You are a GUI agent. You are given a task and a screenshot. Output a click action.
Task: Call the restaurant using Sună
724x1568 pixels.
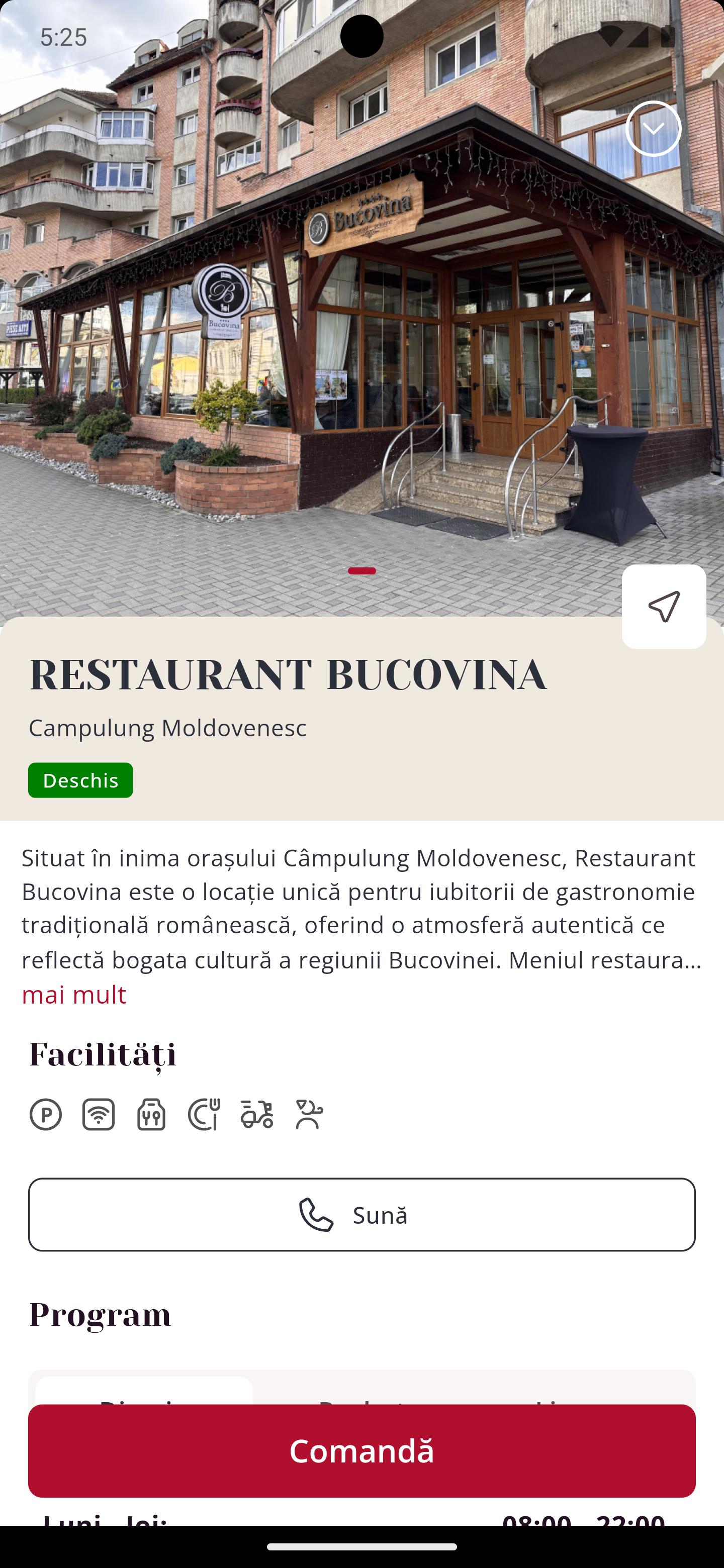[x=361, y=1214]
